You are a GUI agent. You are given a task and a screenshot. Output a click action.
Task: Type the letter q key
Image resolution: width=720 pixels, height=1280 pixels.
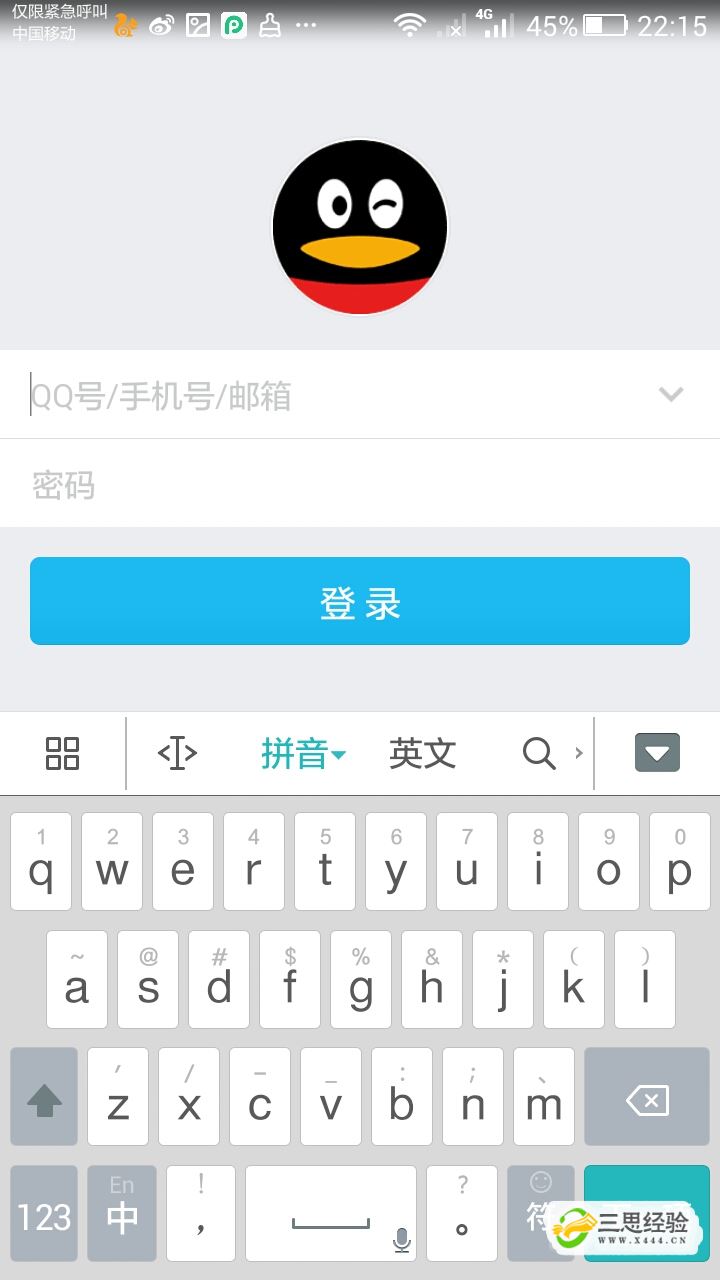click(x=41, y=861)
